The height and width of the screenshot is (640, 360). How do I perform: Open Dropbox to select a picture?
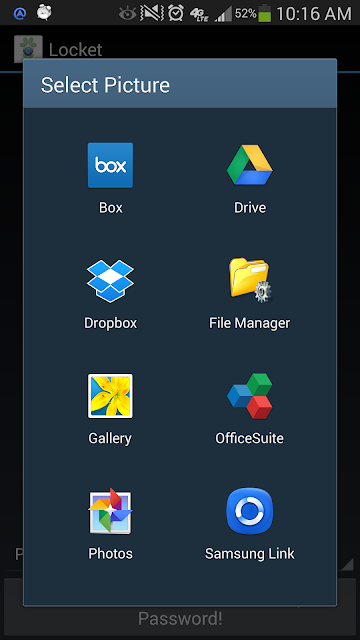pyautogui.click(x=110, y=294)
